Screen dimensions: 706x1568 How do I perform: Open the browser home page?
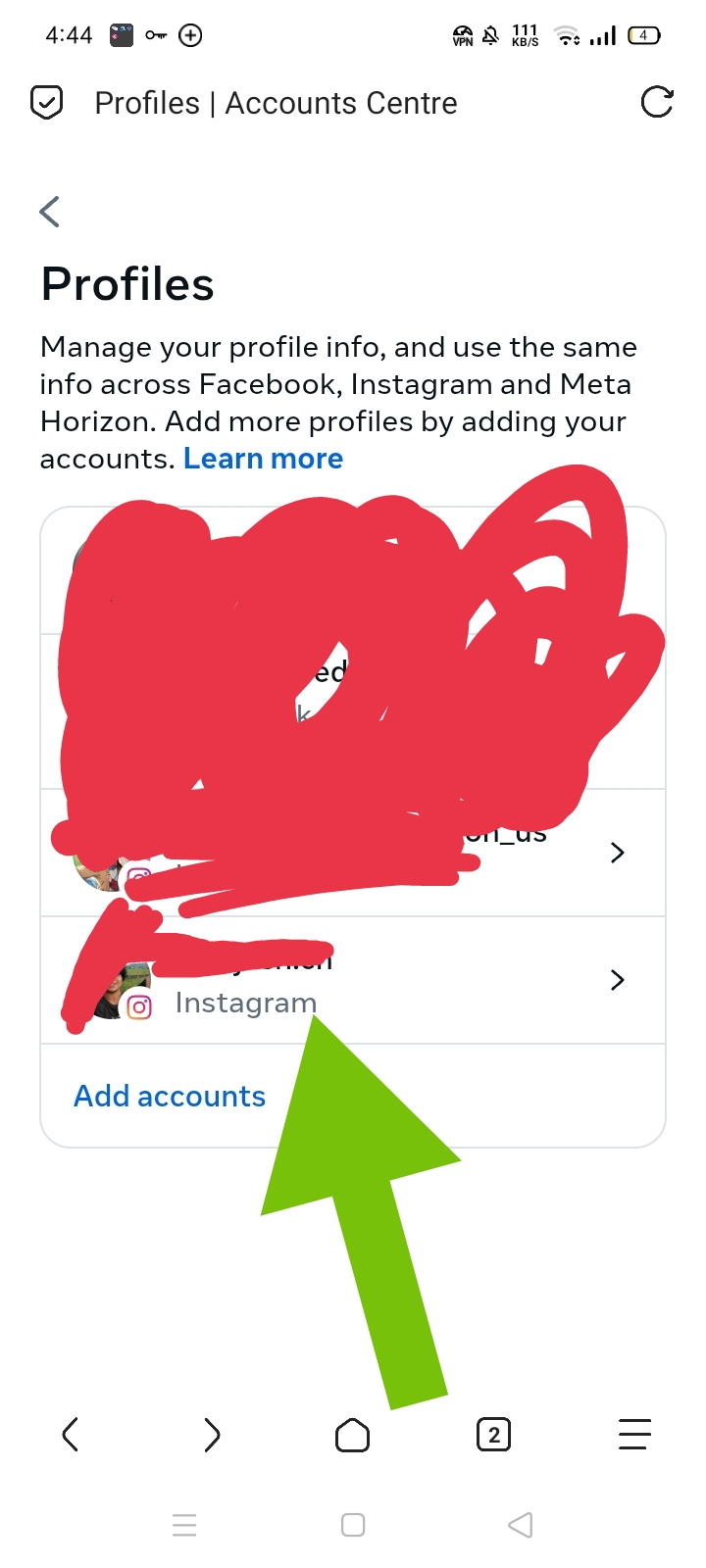pos(352,1436)
